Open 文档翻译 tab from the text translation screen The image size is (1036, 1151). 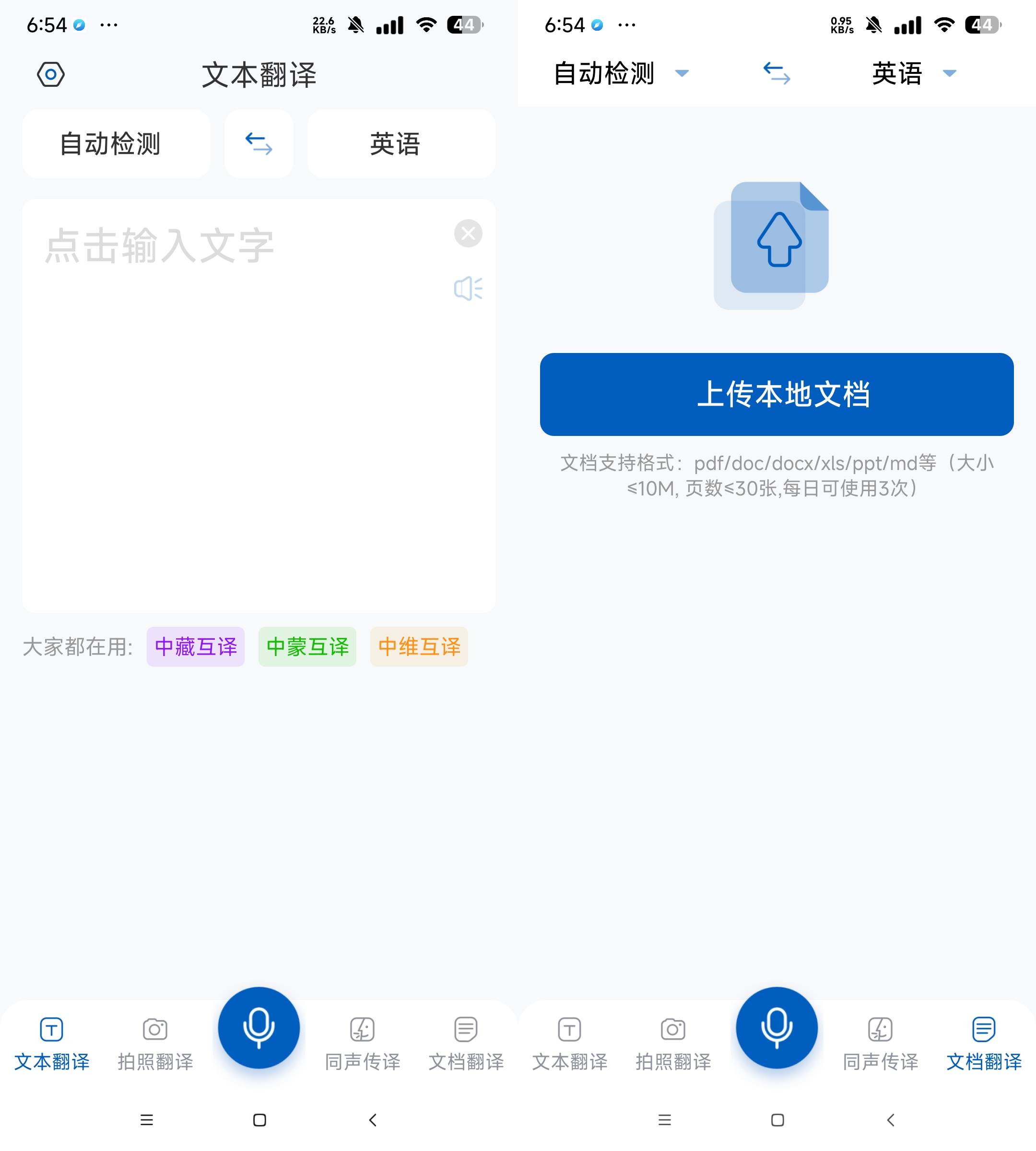(466, 1045)
